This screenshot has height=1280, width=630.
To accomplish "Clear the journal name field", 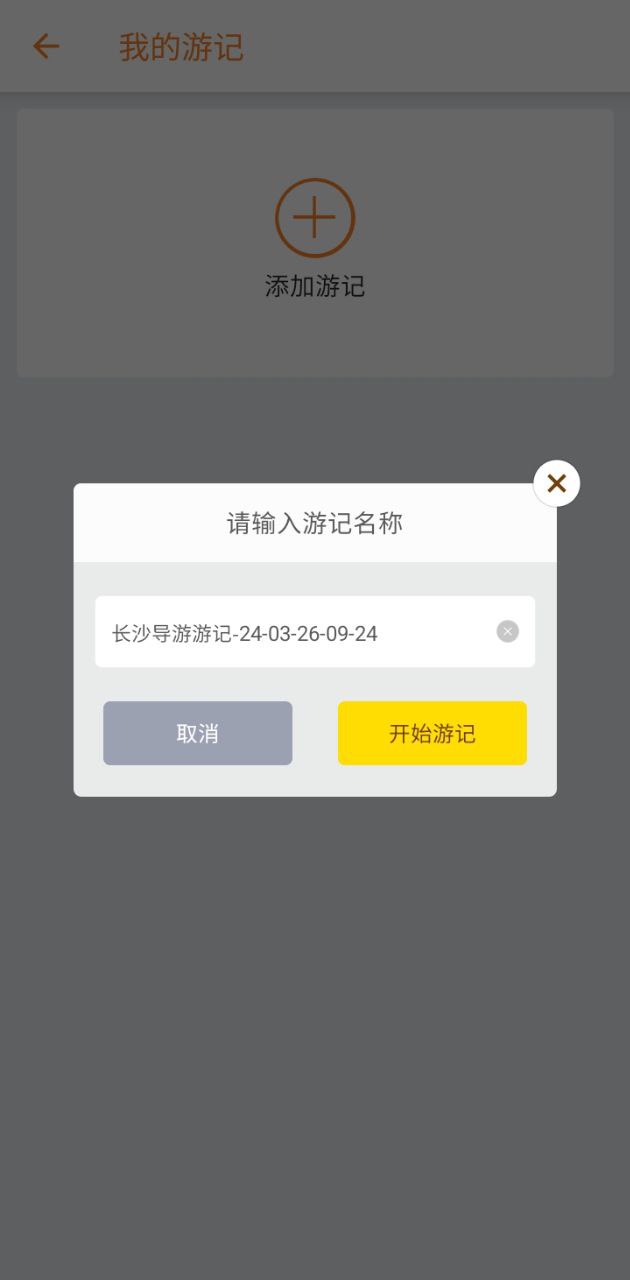I will pyautogui.click(x=508, y=632).
